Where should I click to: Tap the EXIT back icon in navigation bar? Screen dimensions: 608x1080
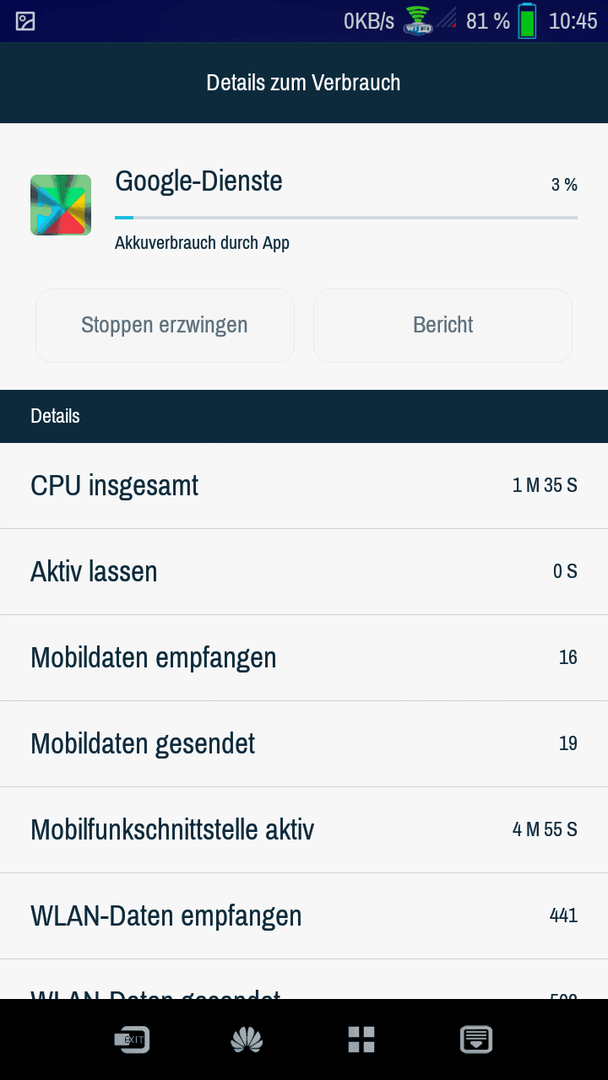[132, 1039]
